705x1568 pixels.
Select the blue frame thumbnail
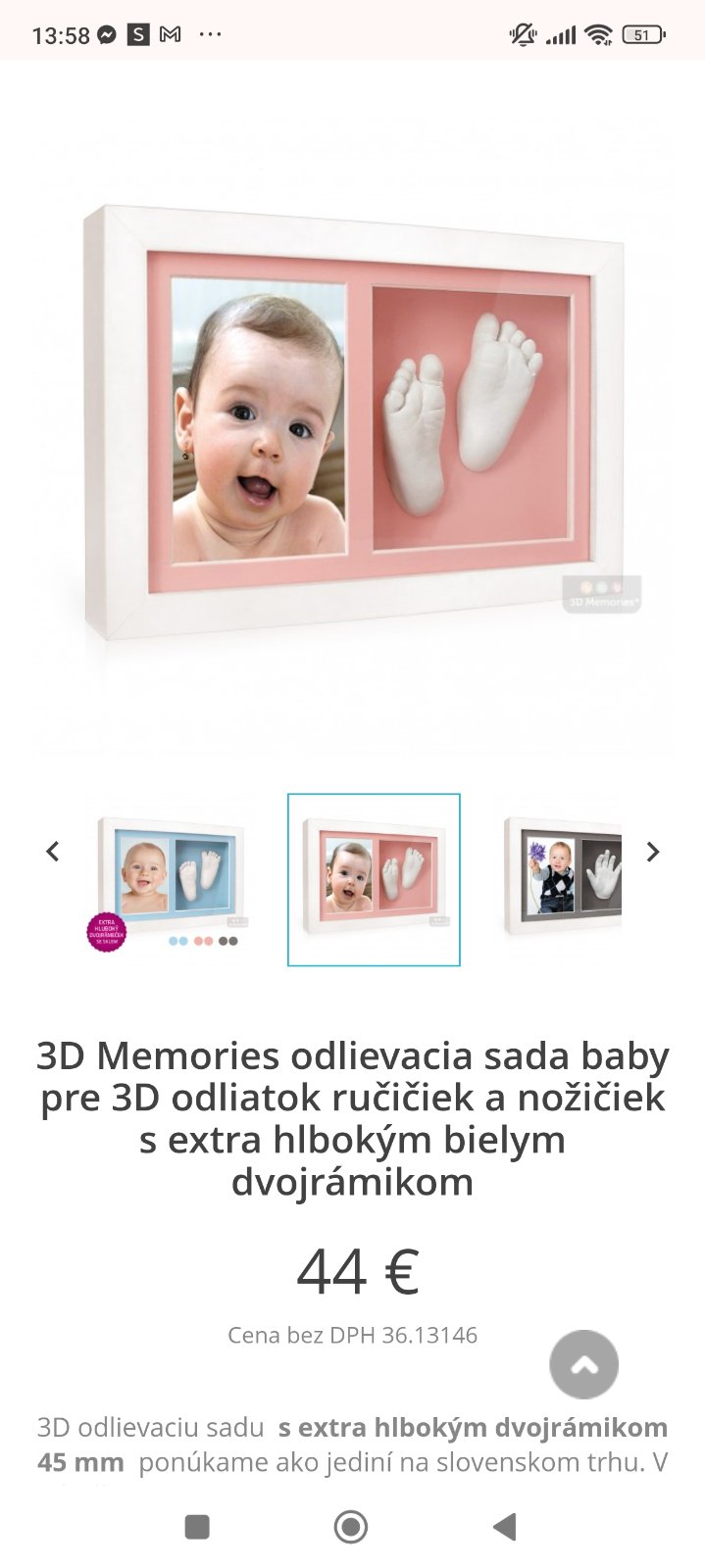point(171,877)
